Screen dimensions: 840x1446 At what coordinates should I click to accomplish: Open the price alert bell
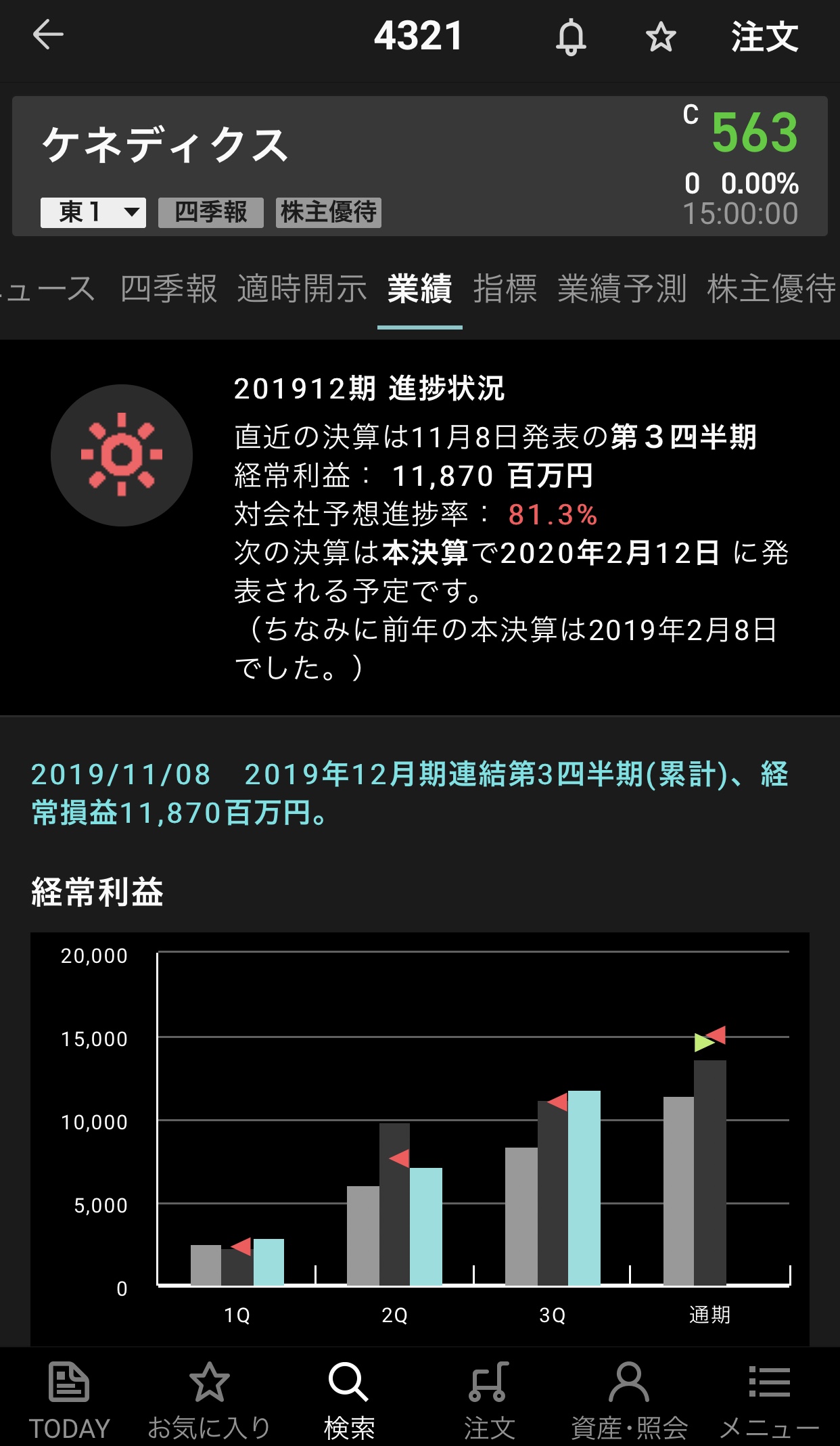coord(571,37)
